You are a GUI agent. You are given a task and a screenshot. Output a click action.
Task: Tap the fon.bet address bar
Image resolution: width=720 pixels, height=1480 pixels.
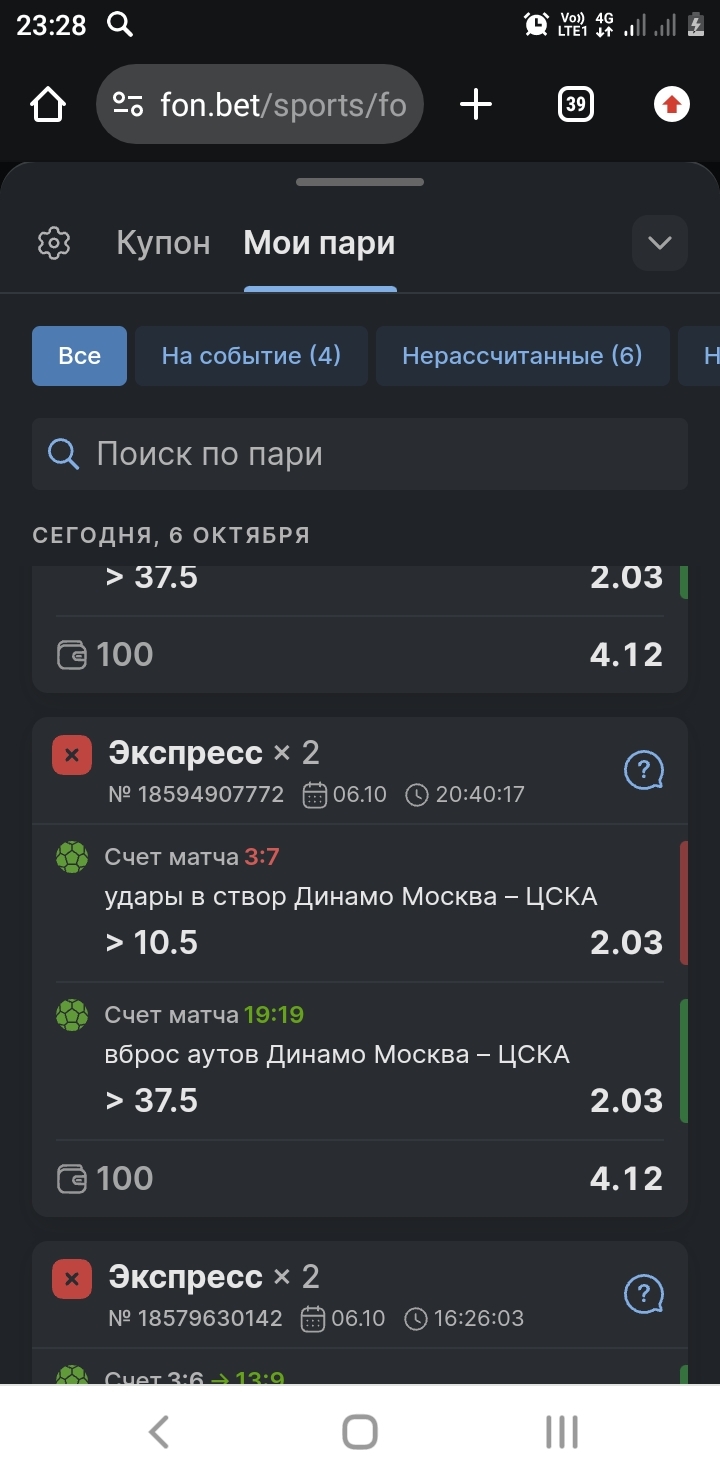(260, 104)
